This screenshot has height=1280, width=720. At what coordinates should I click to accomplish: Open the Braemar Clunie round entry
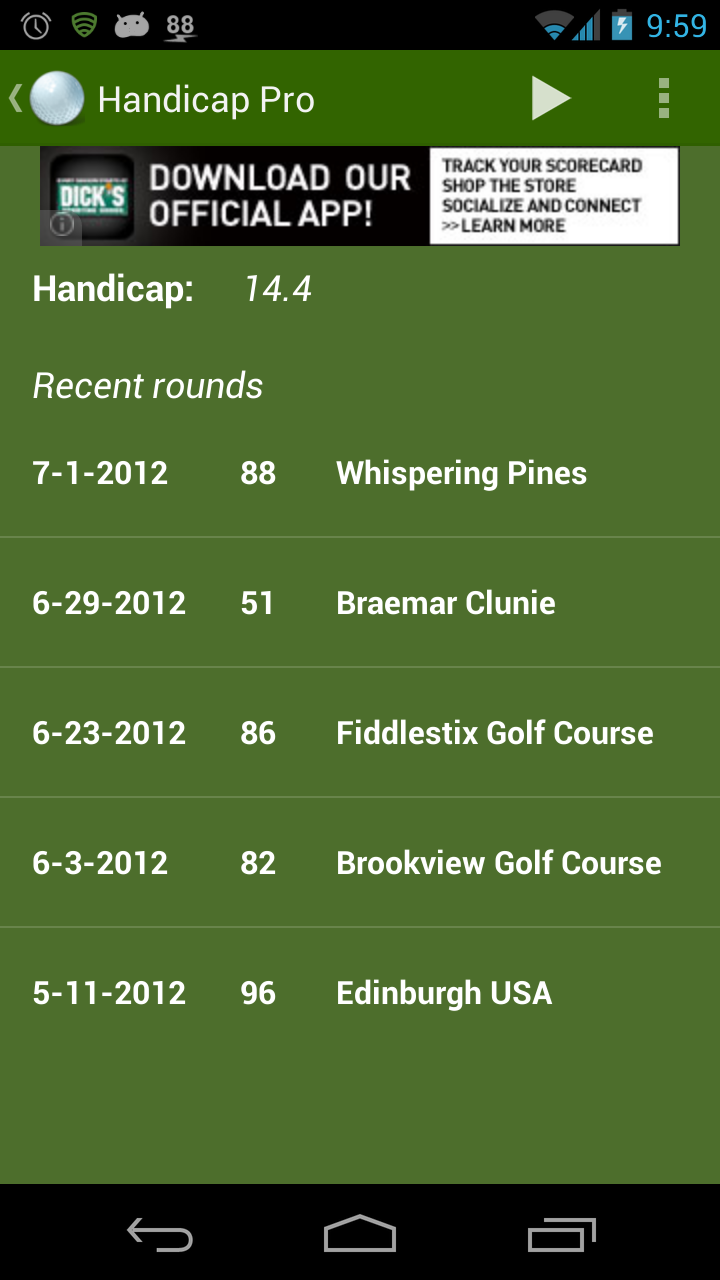(360, 602)
